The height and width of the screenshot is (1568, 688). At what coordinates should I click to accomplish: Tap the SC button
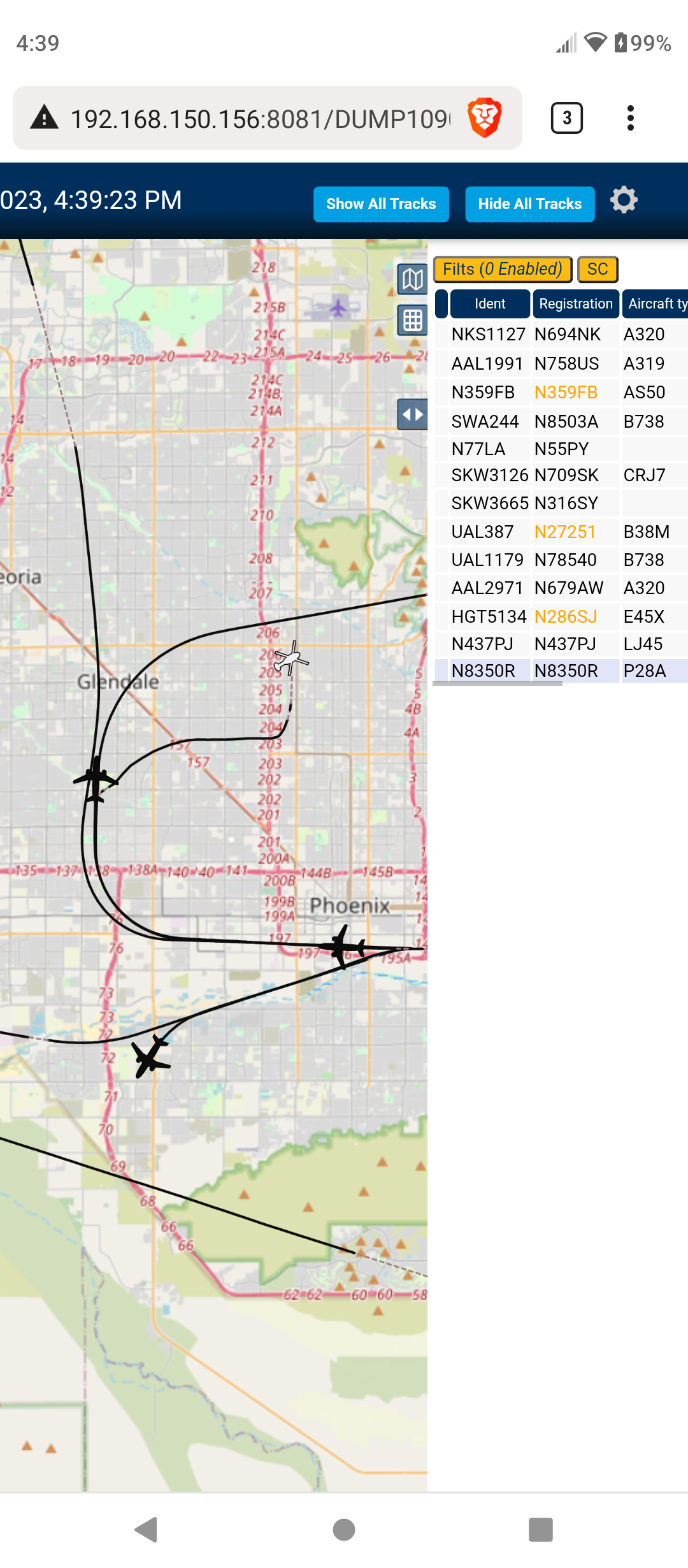coord(598,269)
